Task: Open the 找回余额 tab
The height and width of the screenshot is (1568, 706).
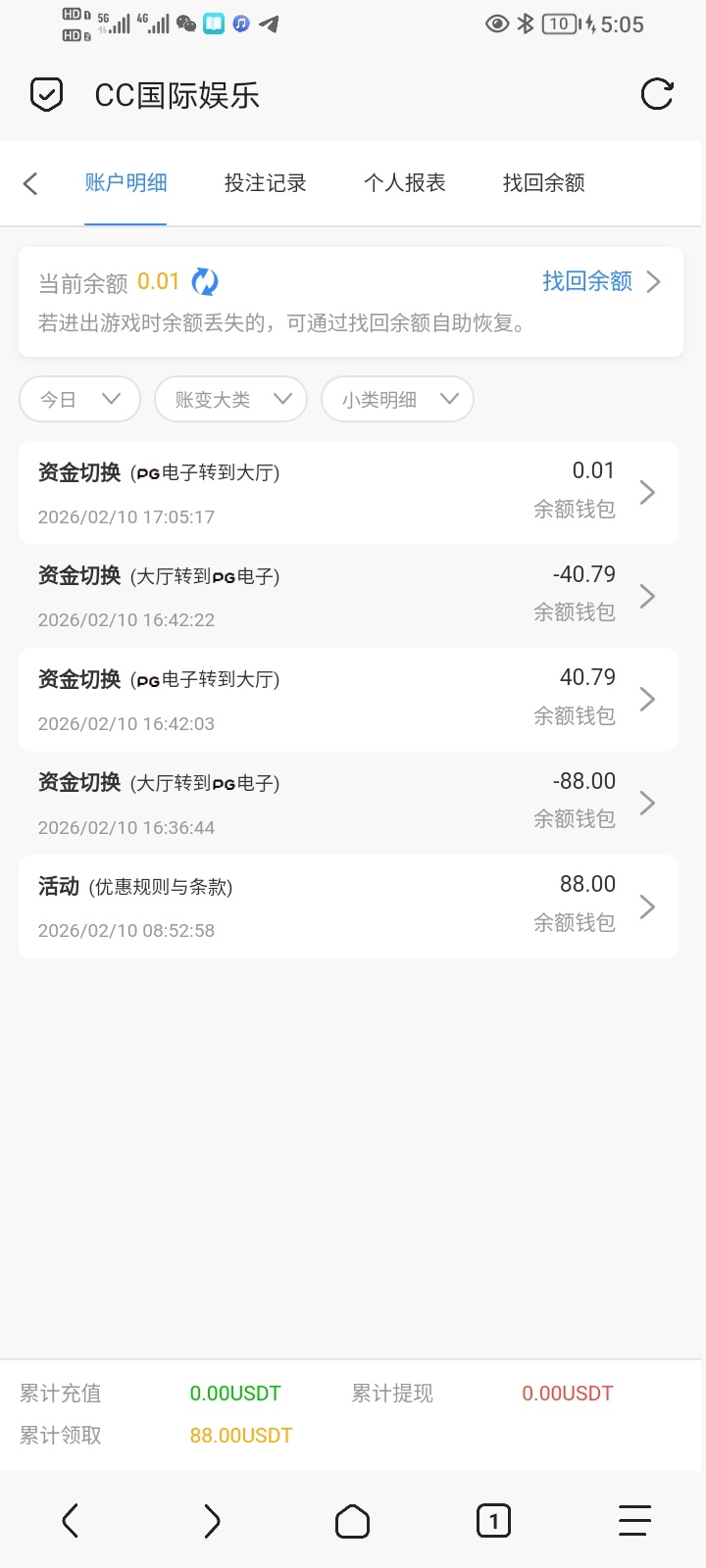Action: pos(543,183)
